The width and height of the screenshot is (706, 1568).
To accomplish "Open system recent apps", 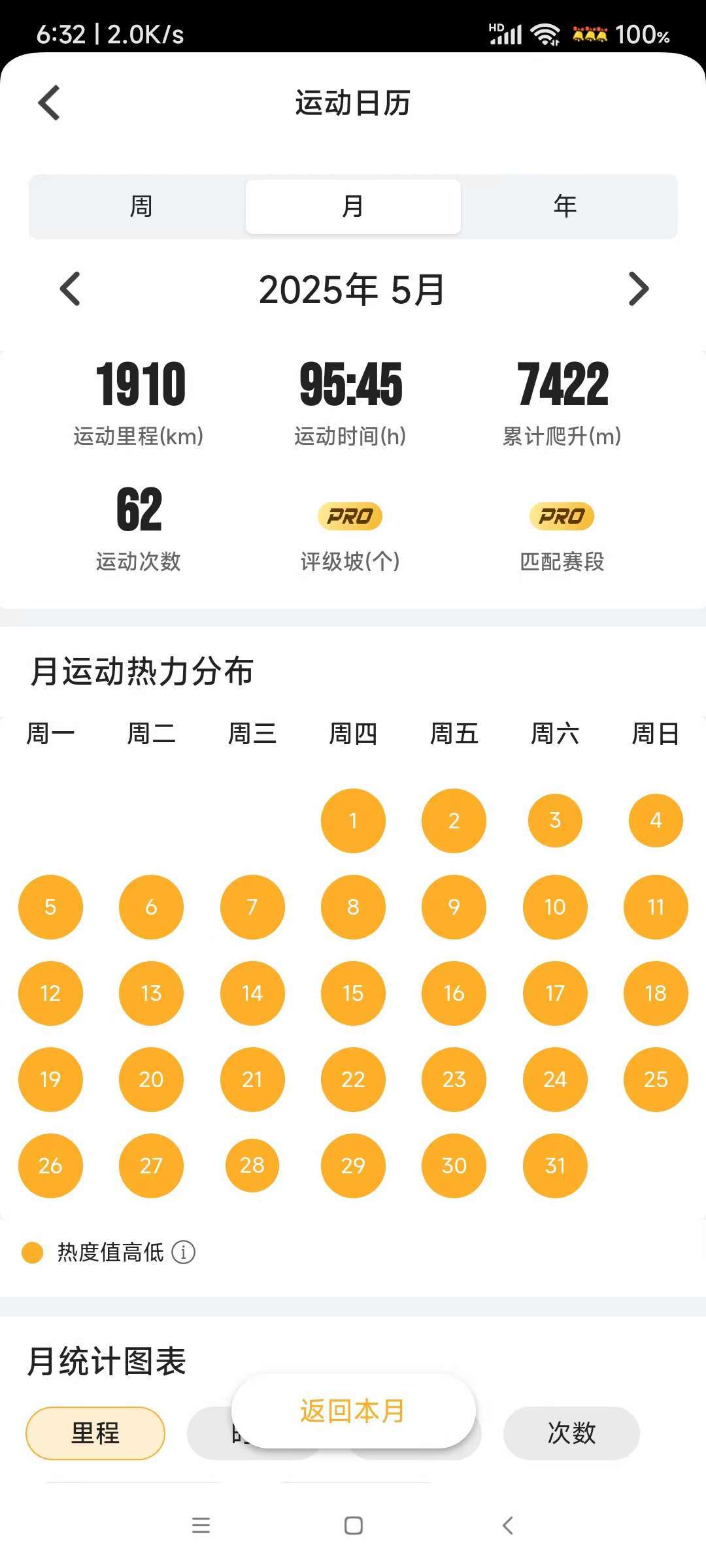I will pos(201,1526).
